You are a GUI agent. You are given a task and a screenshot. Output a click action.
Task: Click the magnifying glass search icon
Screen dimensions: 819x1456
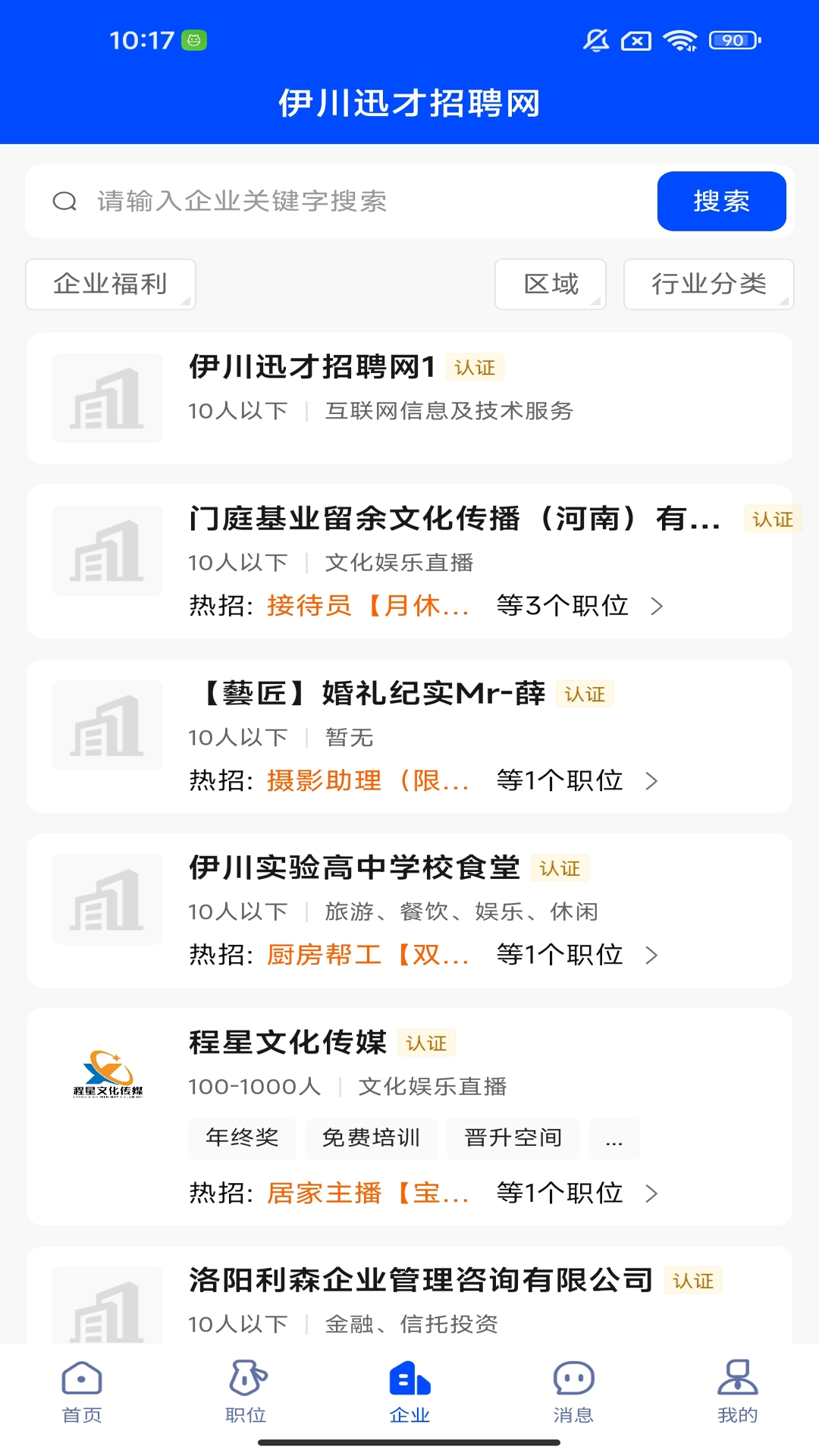[67, 201]
